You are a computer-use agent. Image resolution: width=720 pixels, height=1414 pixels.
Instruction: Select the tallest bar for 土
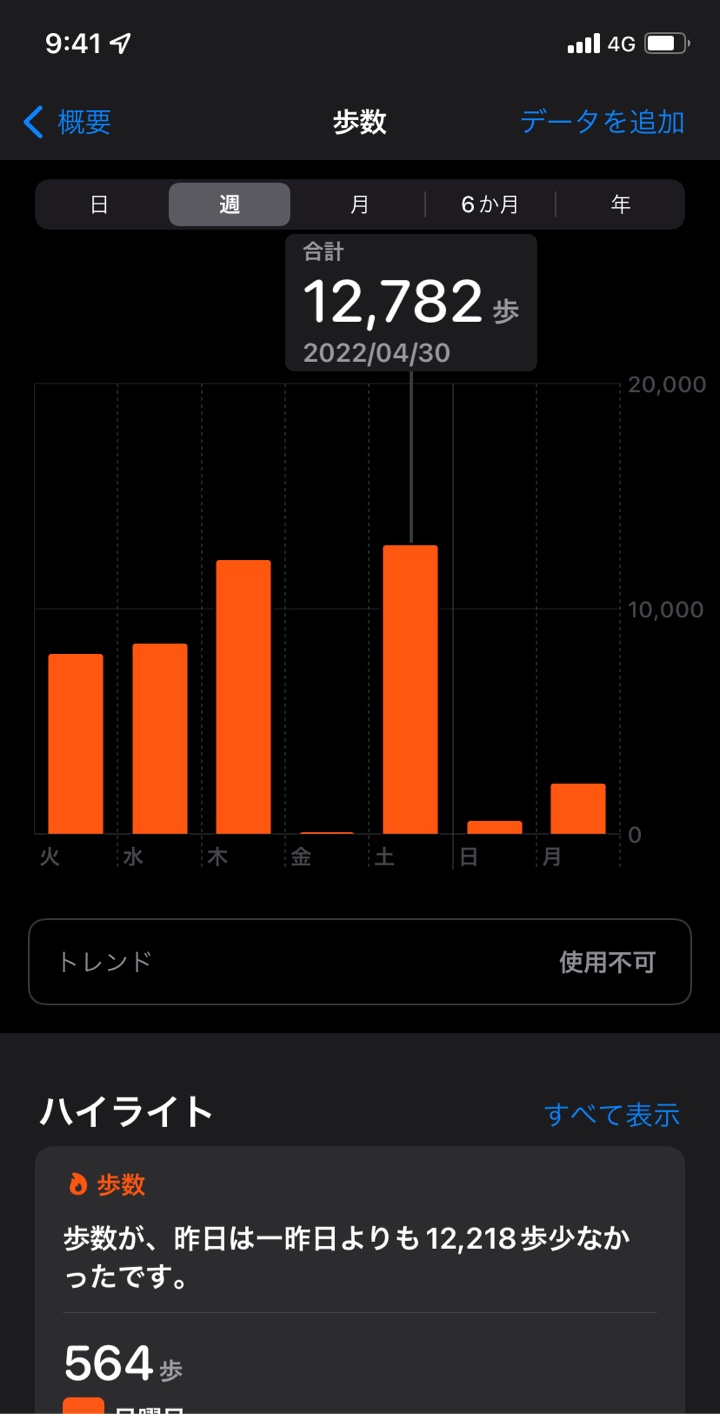tap(410, 690)
